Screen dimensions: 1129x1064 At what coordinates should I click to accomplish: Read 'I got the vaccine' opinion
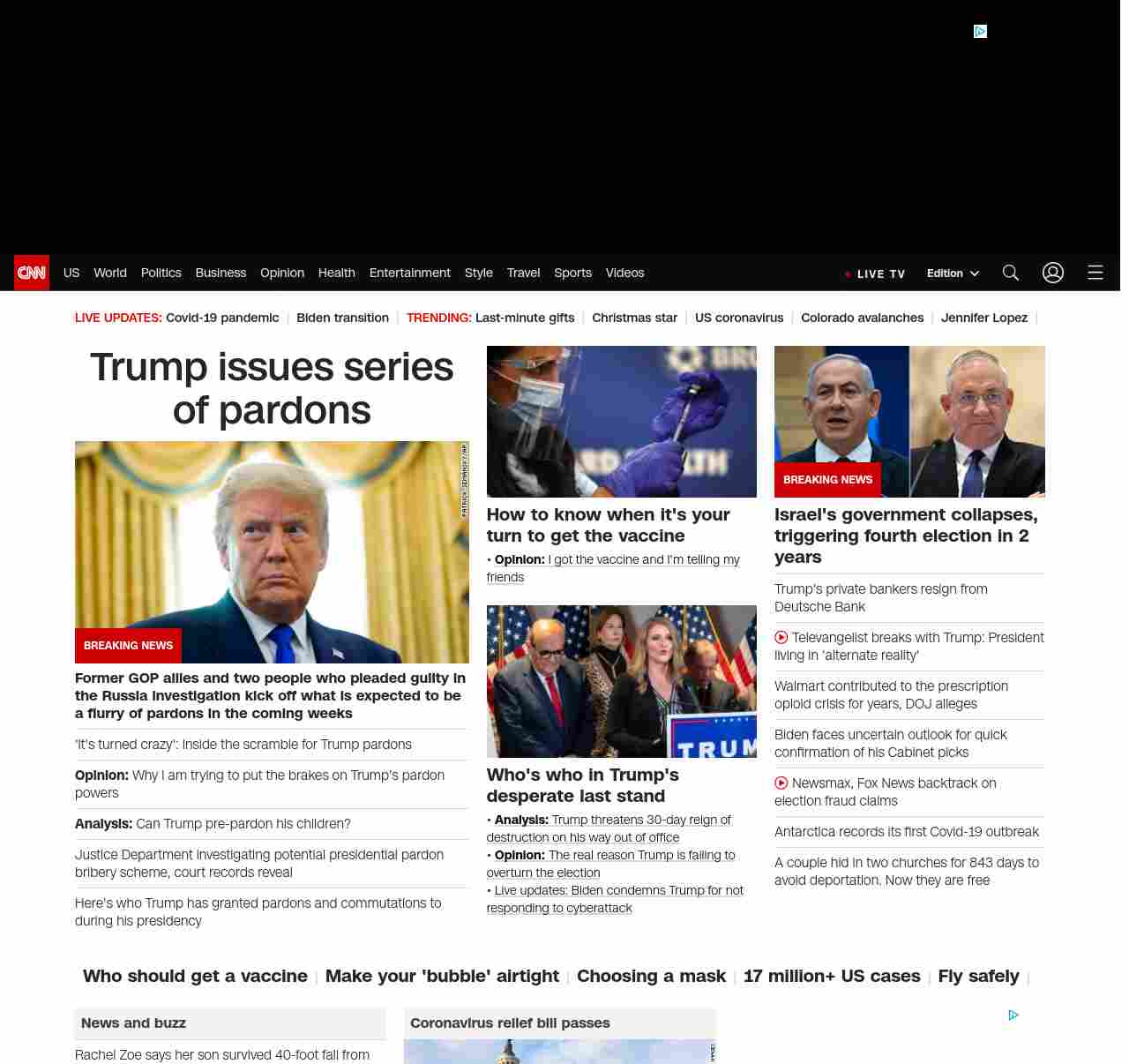[x=643, y=560]
